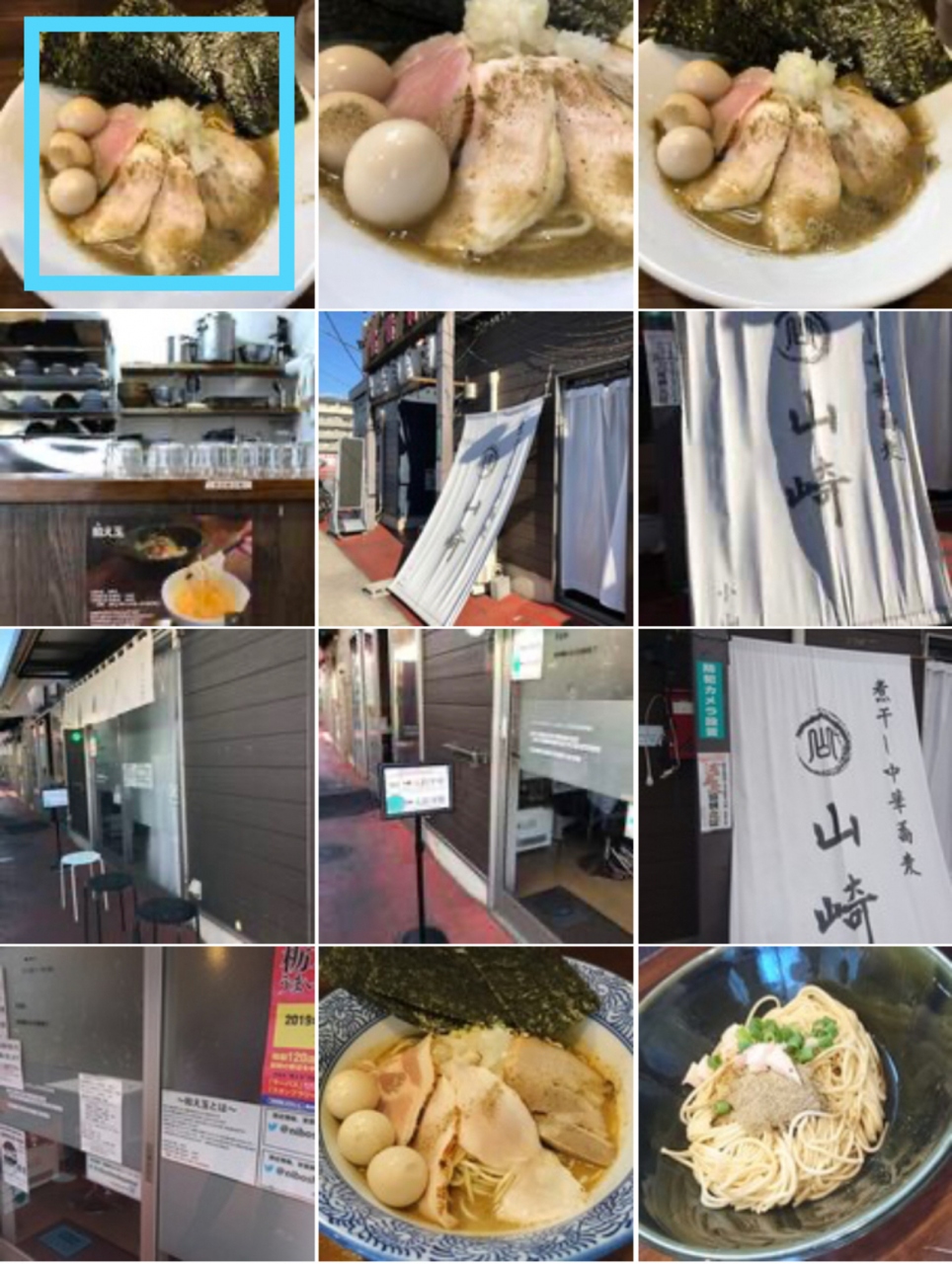
Task: Open the storefront photo with stools outside
Action: [158, 786]
